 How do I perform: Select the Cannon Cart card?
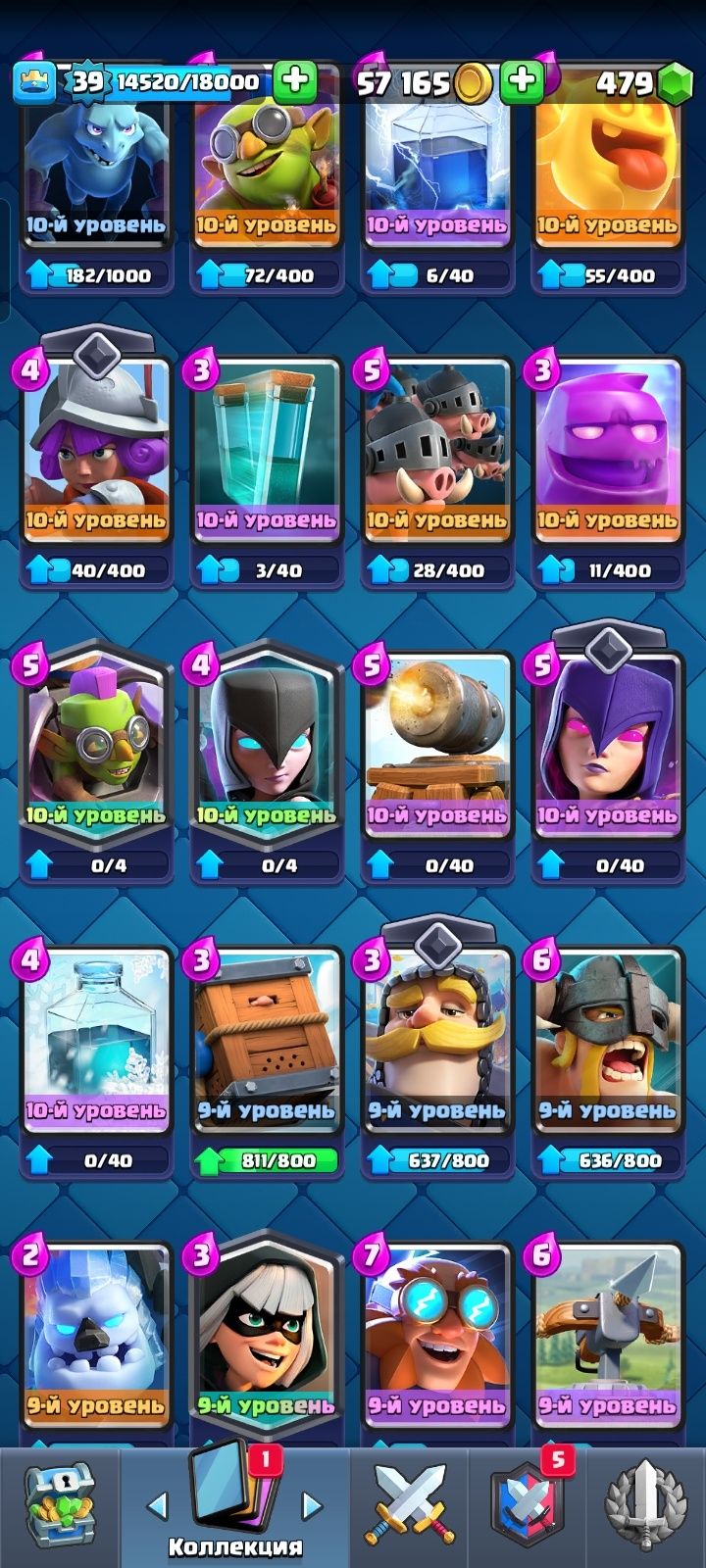point(437,750)
